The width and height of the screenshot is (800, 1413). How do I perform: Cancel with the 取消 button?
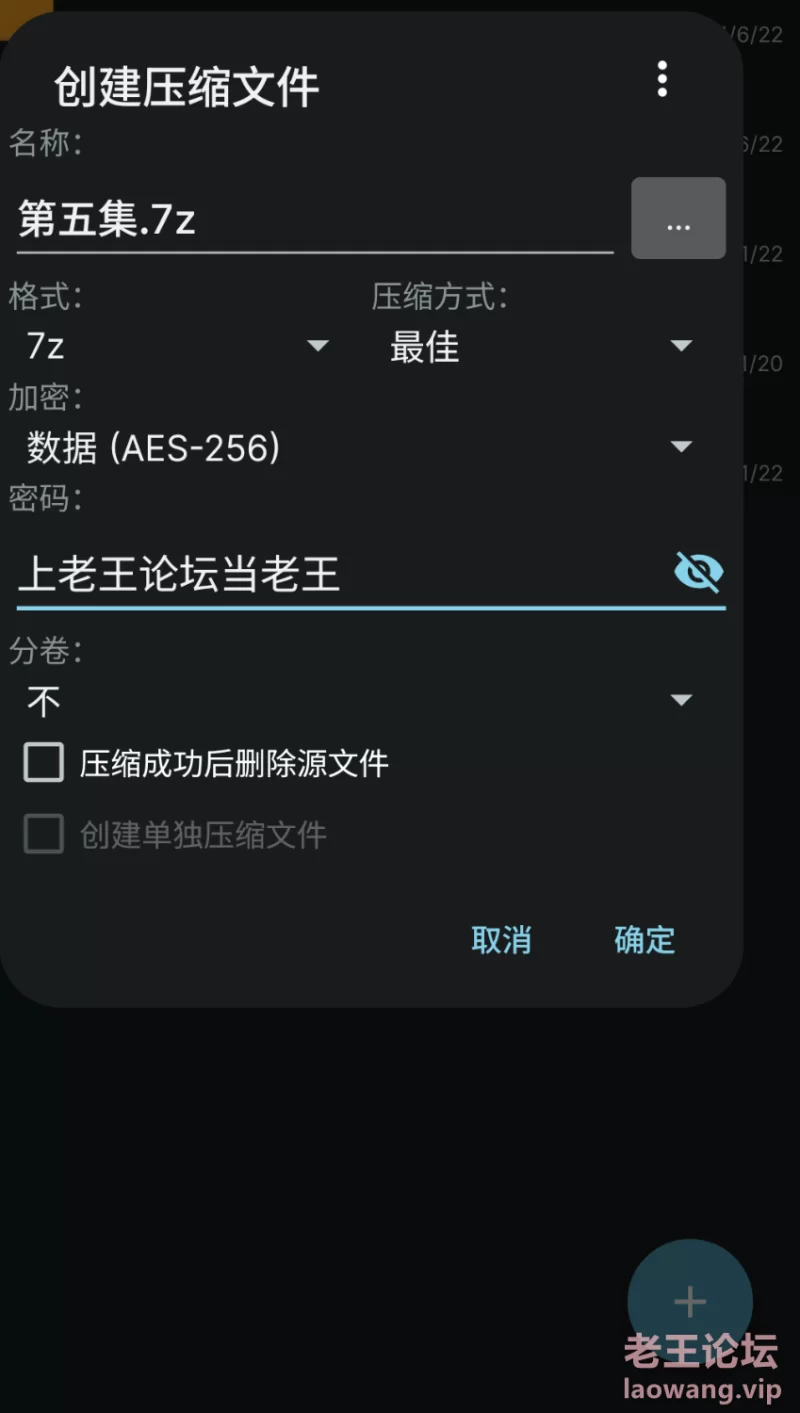point(501,939)
